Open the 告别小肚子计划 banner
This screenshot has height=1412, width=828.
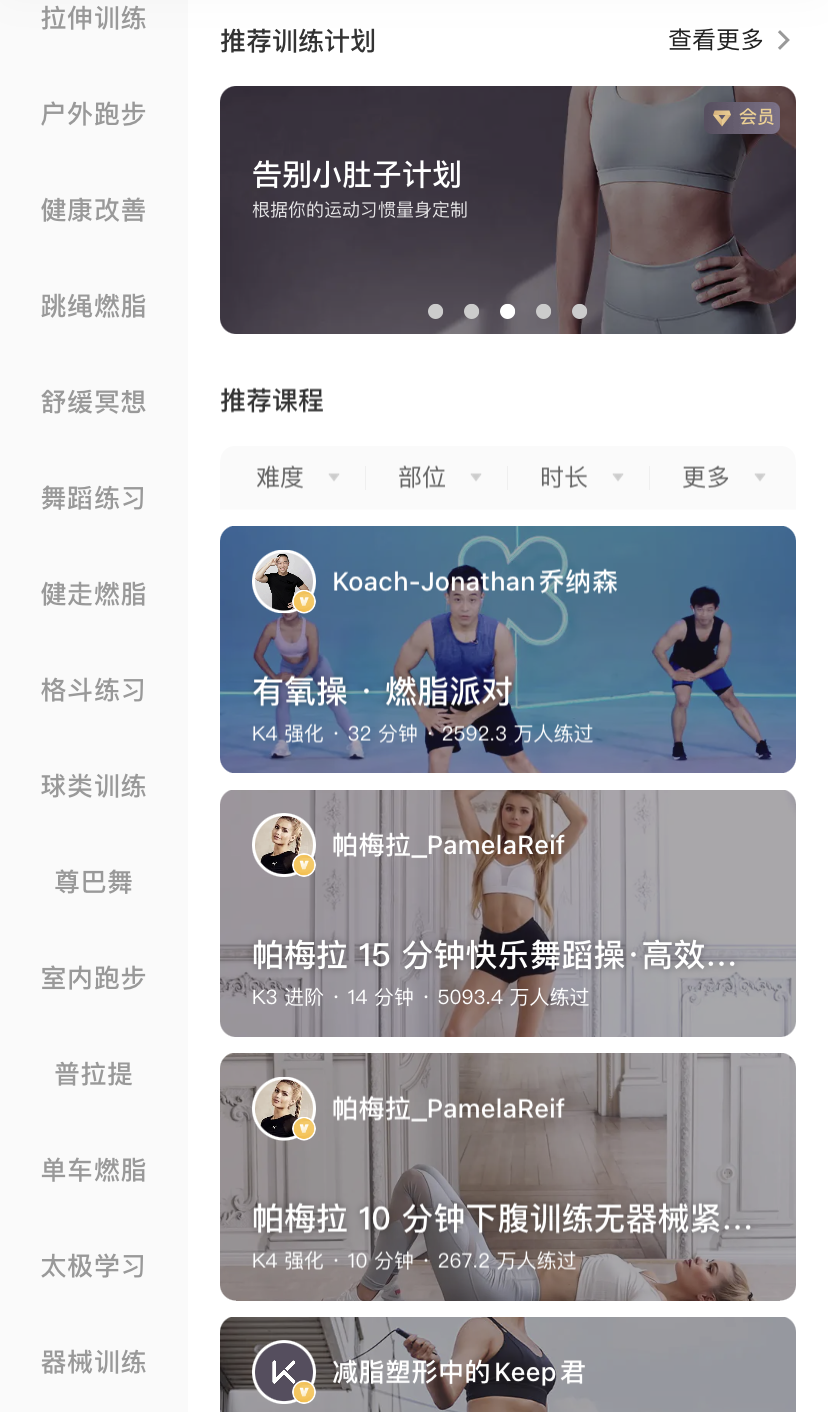[x=507, y=210]
